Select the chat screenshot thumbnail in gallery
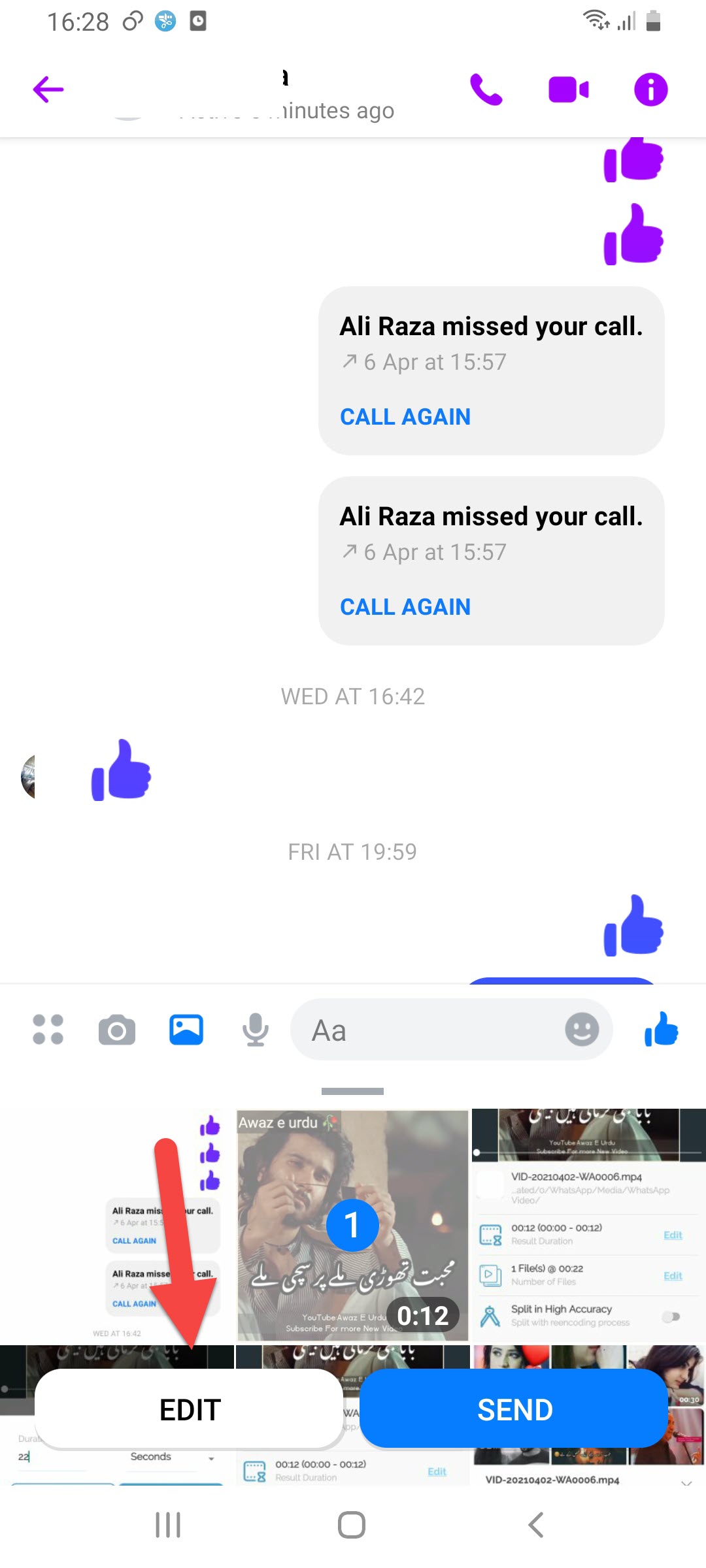This screenshot has width=706, height=1568. (117, 1225)
